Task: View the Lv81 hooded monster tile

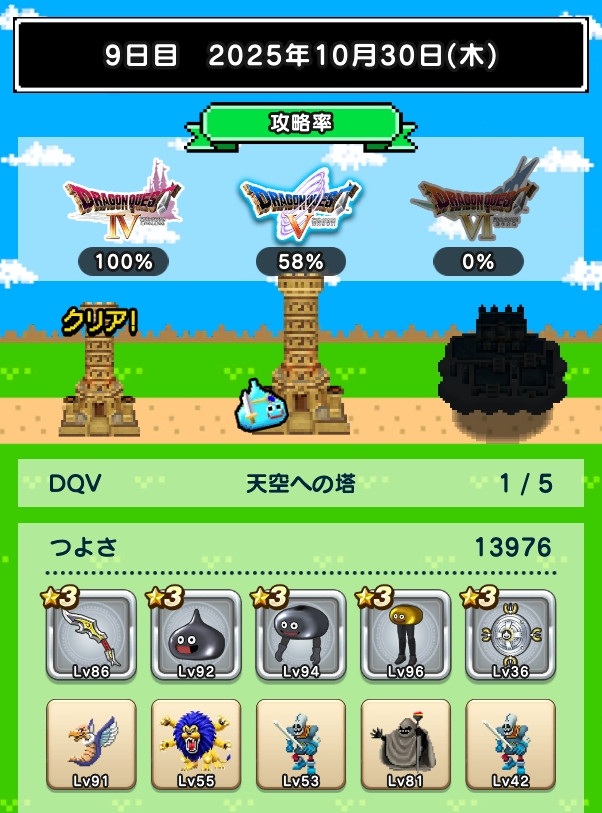Action: pos(406,745)
